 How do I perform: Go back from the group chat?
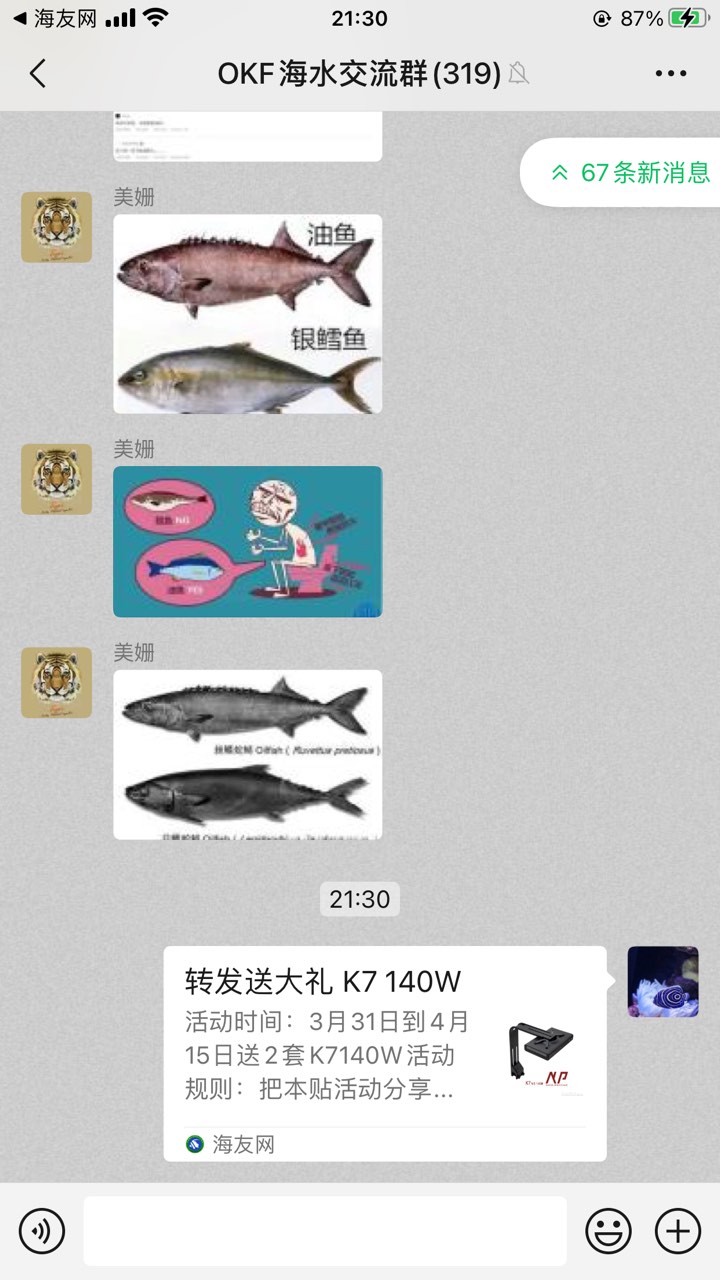(38, 73)
